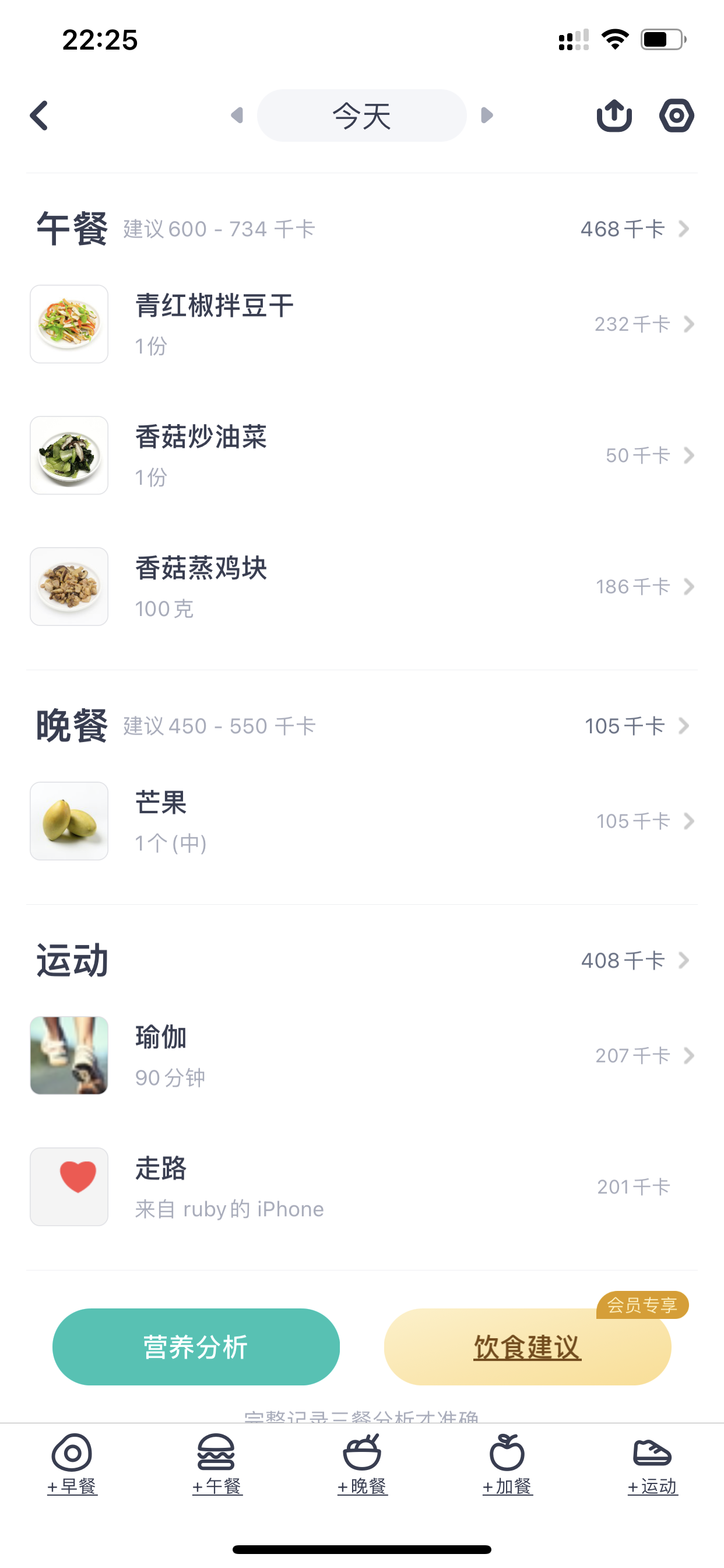
Task: Open 运动 summary of 408 千卡
Action: click(x=632, y=961)
